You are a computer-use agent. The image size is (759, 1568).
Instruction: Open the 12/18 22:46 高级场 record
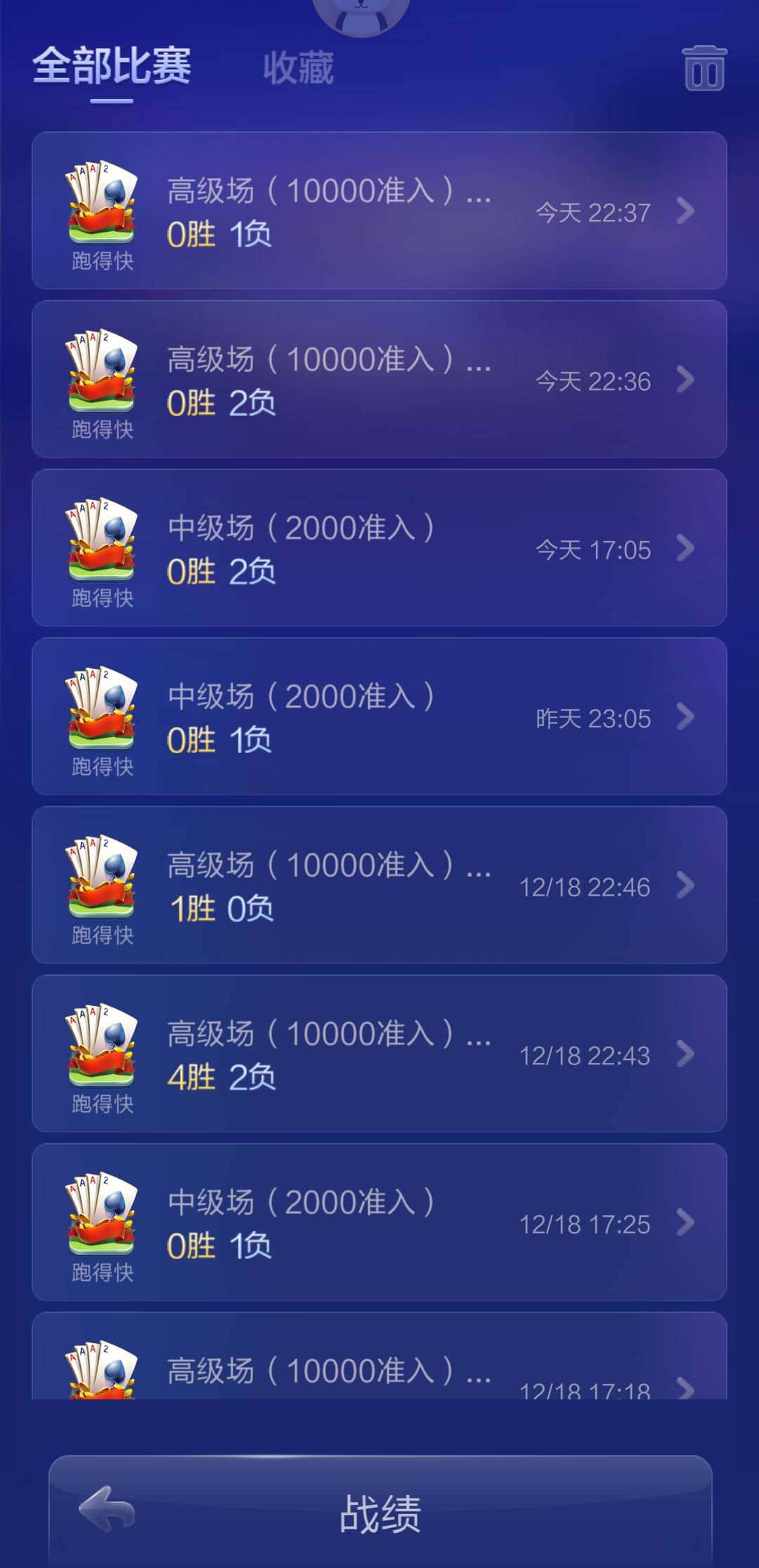point(379,888)
